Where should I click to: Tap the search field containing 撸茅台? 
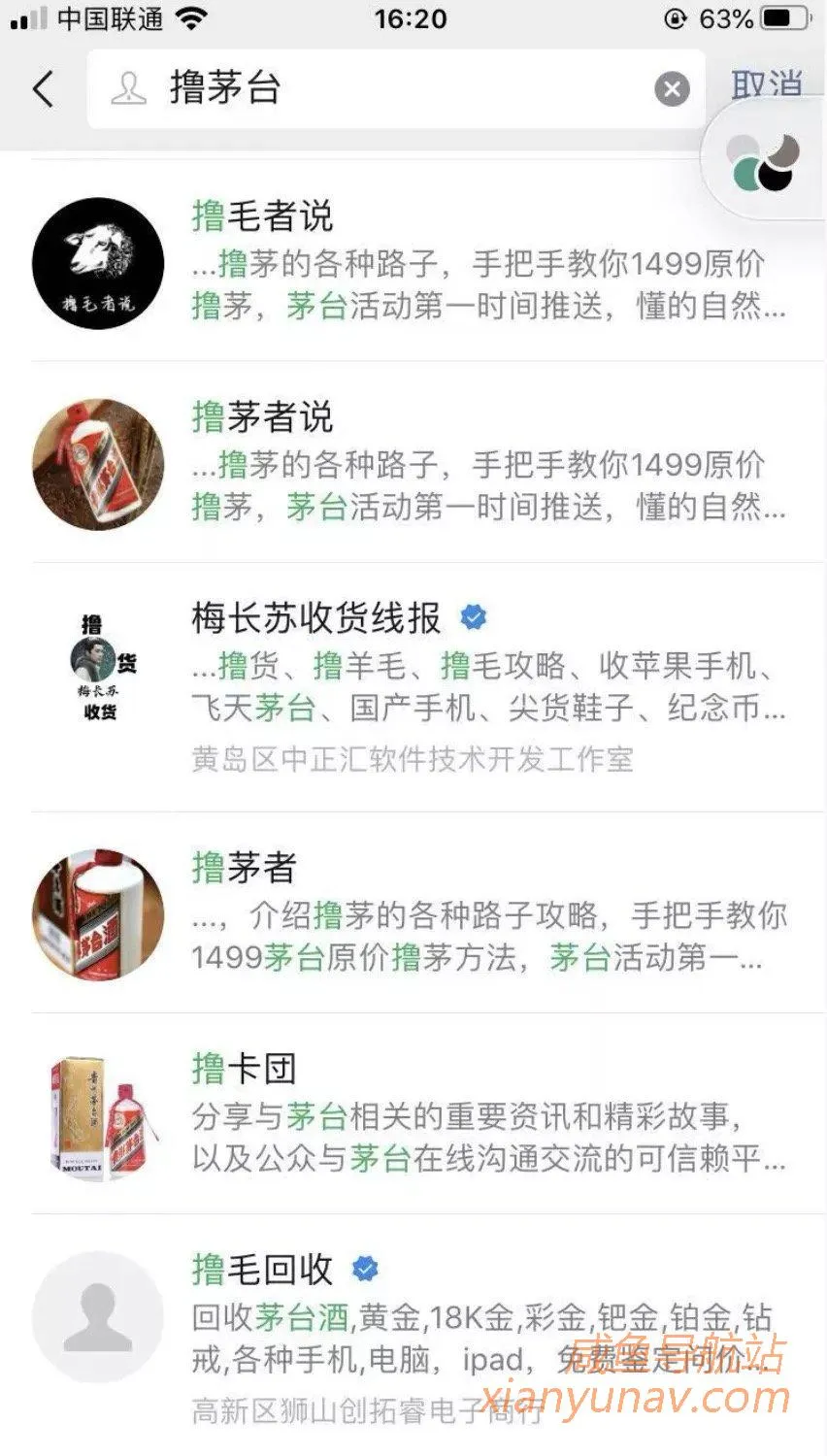coord(388,89)
